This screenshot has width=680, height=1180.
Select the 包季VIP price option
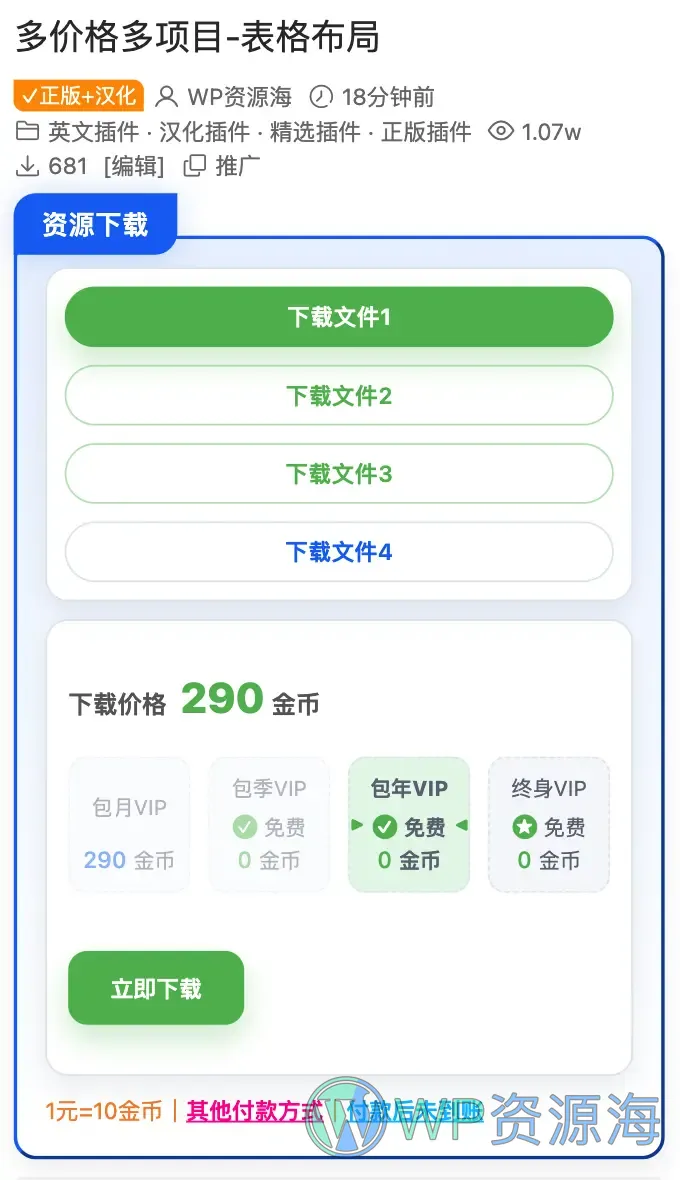pyautogui.click(x=269, y=824)
